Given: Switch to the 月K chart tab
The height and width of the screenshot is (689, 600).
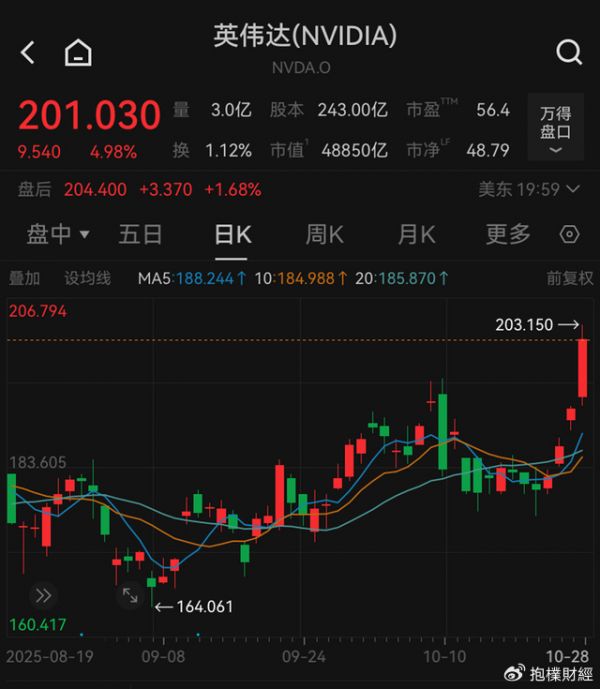Looking at the screenshot, I should coord(416,234).
